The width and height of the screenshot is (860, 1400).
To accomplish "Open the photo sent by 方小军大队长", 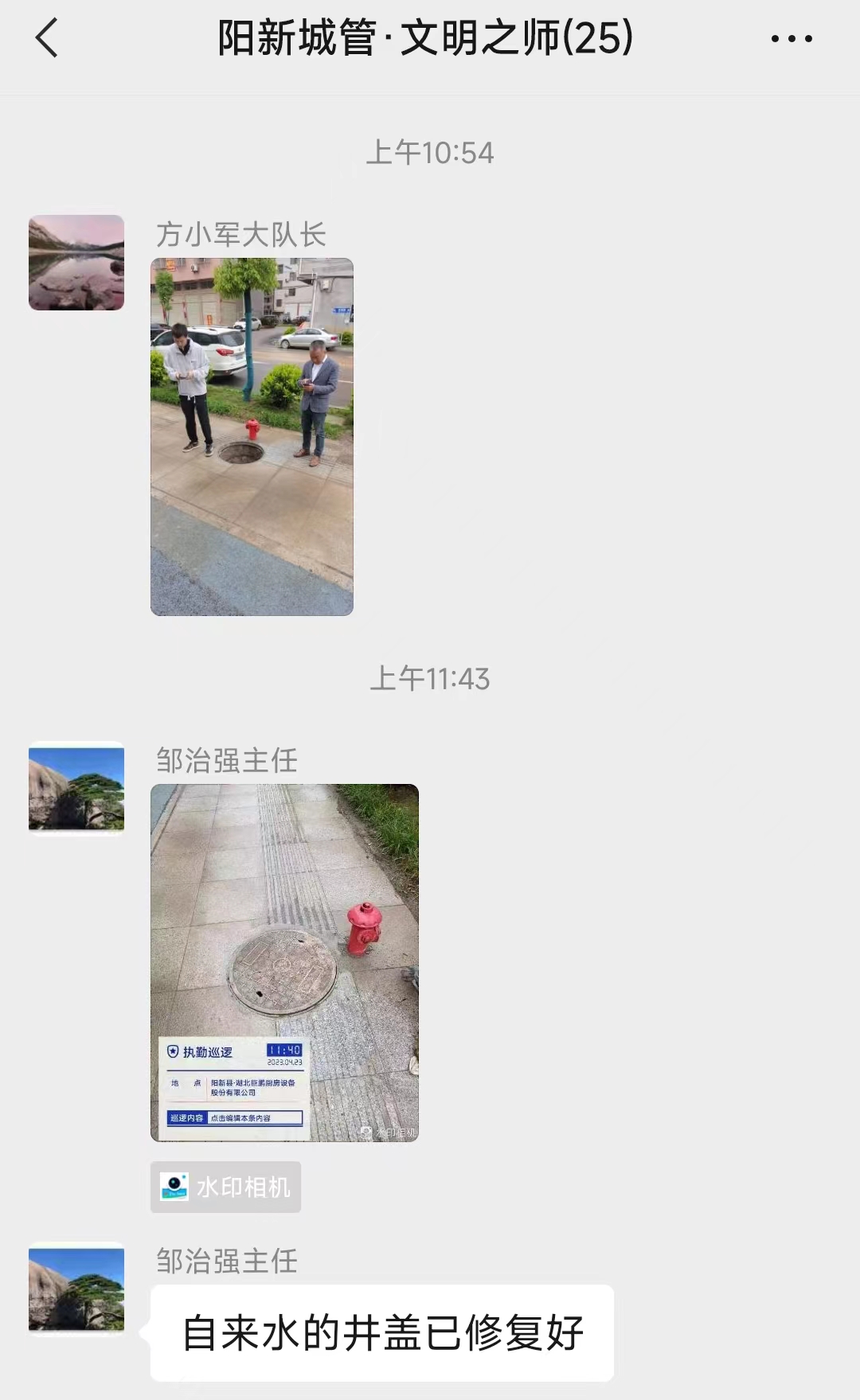I will point(252,437).
